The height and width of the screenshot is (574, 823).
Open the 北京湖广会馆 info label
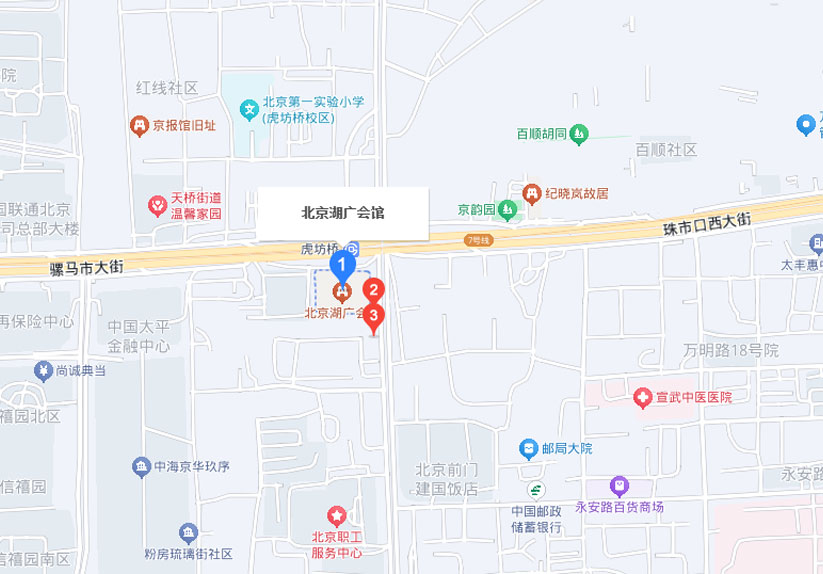click(x=343, y=213)
